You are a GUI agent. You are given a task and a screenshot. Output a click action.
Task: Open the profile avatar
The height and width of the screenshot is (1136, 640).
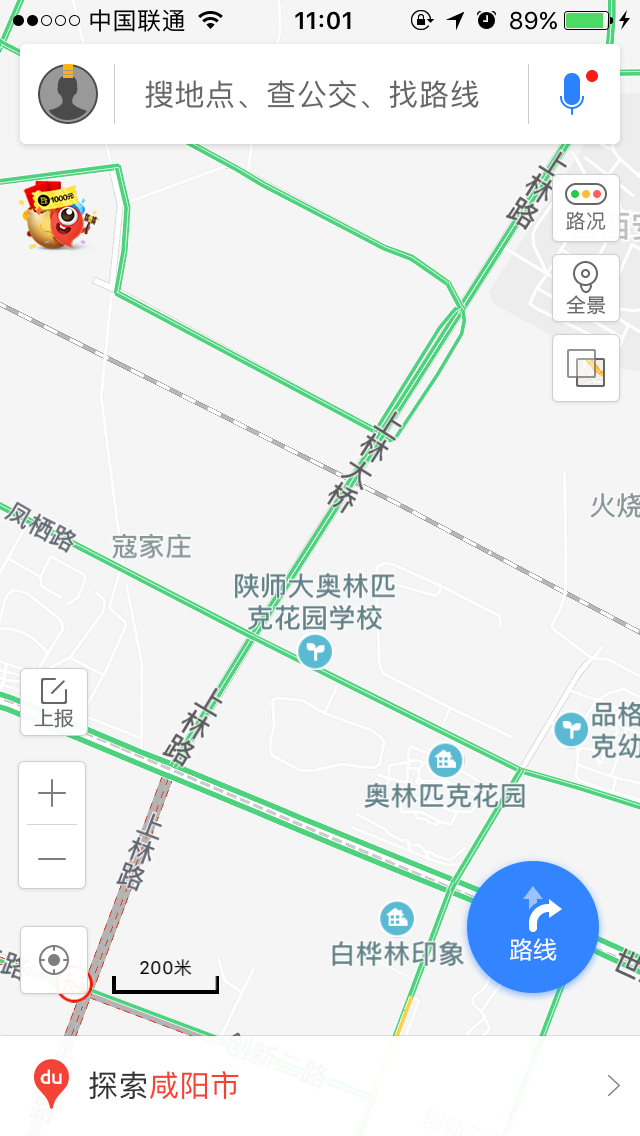67,94
